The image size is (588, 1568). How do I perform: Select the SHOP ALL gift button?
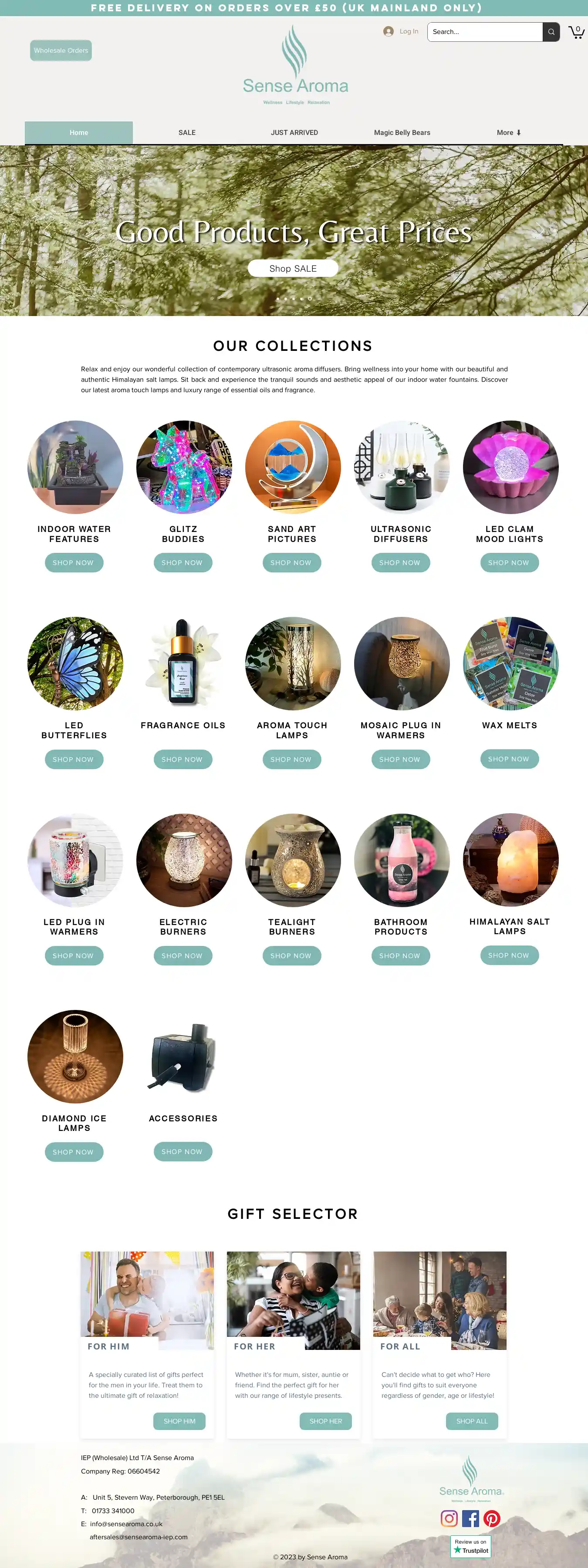tap(472, 1421)
